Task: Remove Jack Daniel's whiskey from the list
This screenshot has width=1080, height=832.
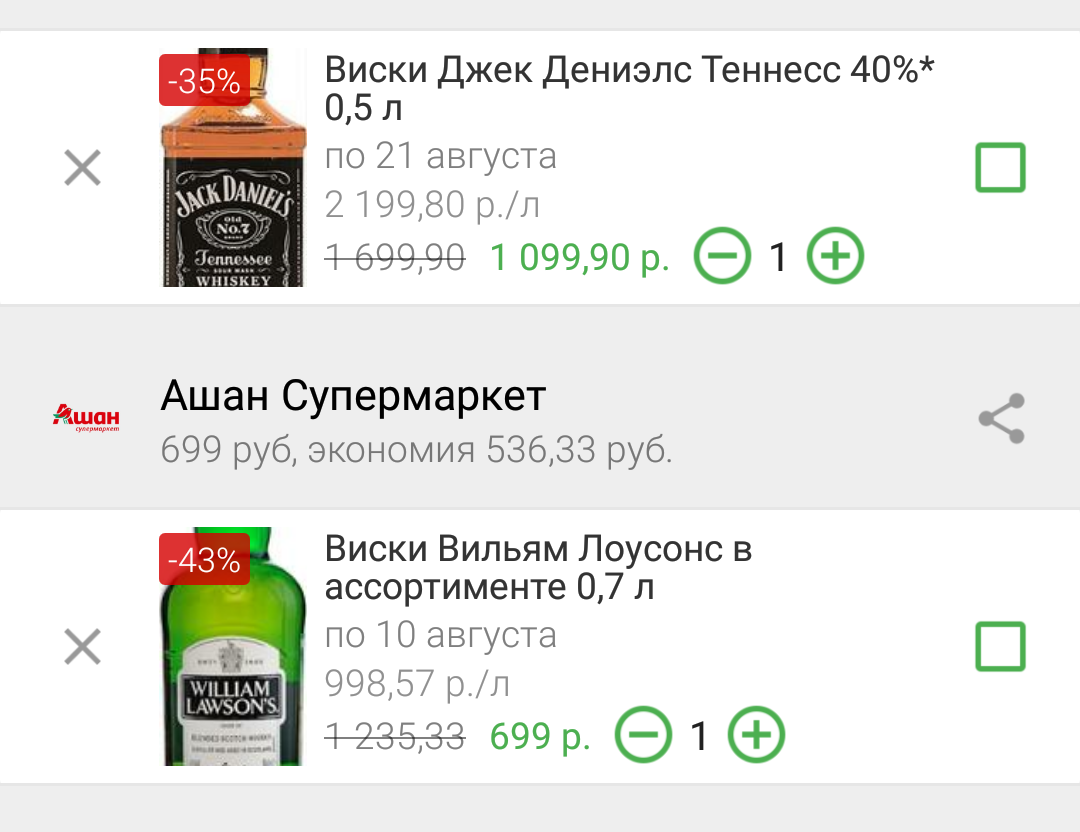Action: (x=82, y=168)
